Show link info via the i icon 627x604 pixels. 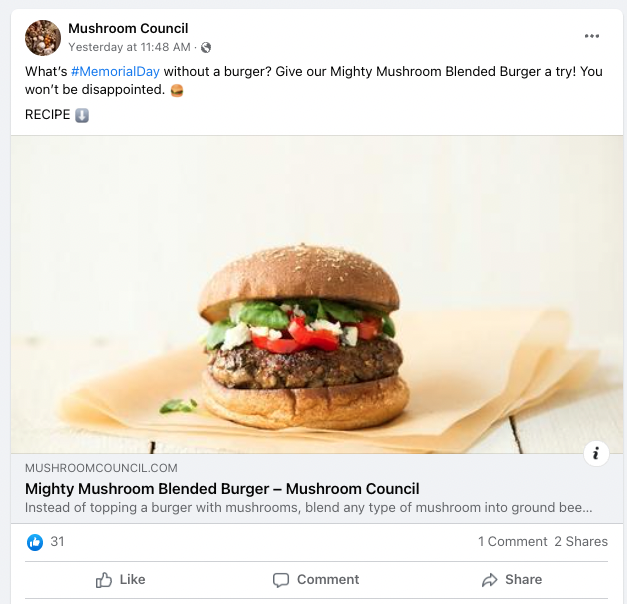(x=596, y=453)
